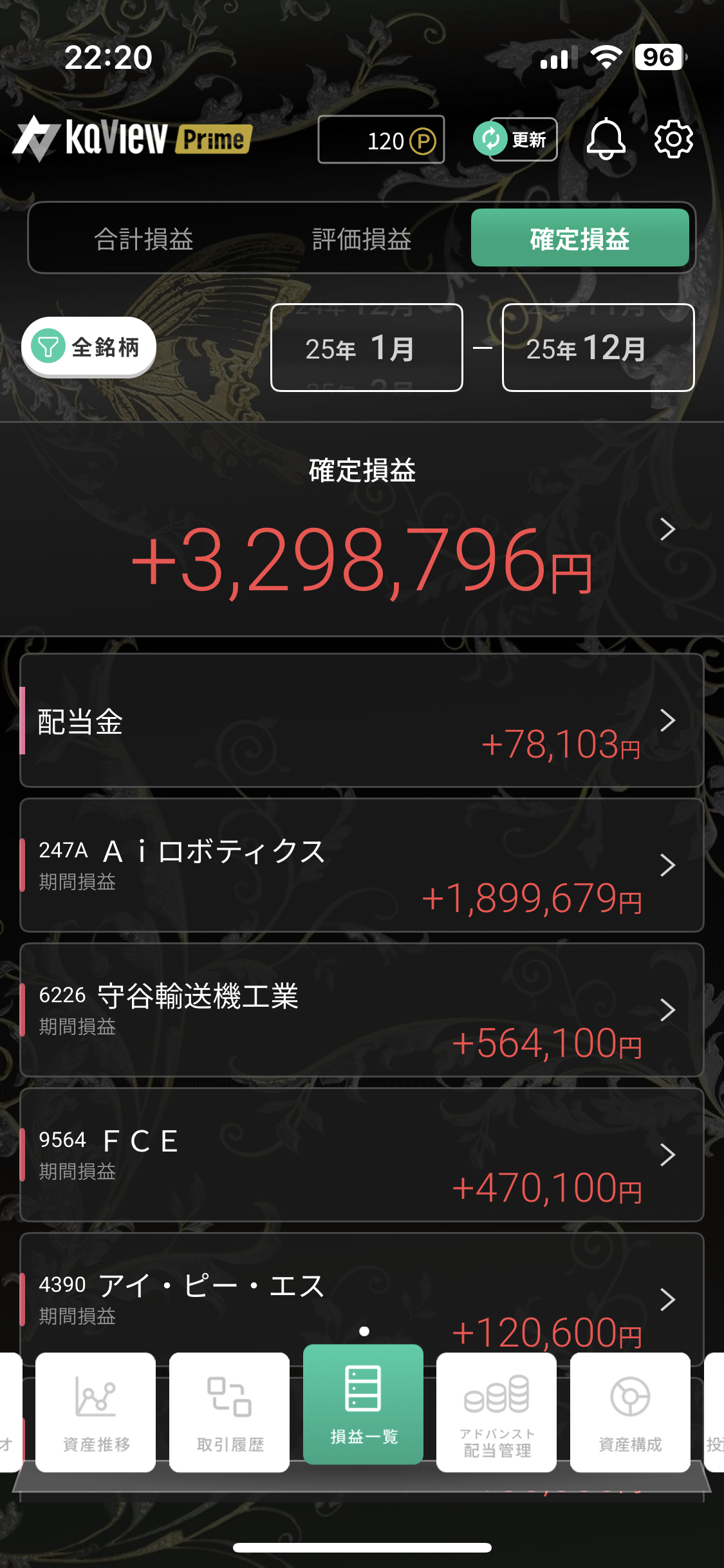The image size is (724, 1568).
Task: Tap the 更新 refresh button
Action: tap(515, 139)
